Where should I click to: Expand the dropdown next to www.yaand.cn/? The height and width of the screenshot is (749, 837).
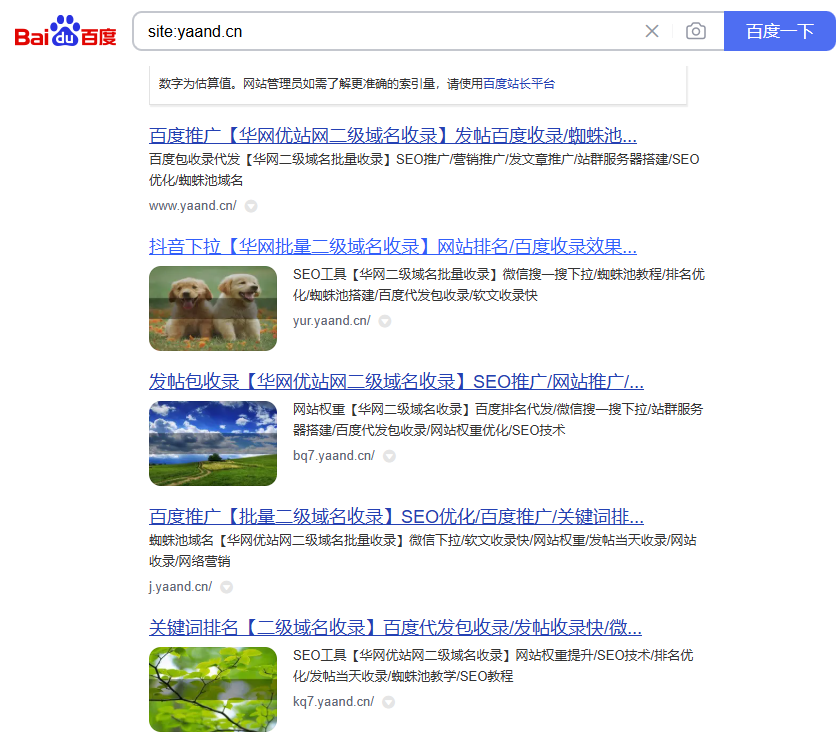(251, 206)
